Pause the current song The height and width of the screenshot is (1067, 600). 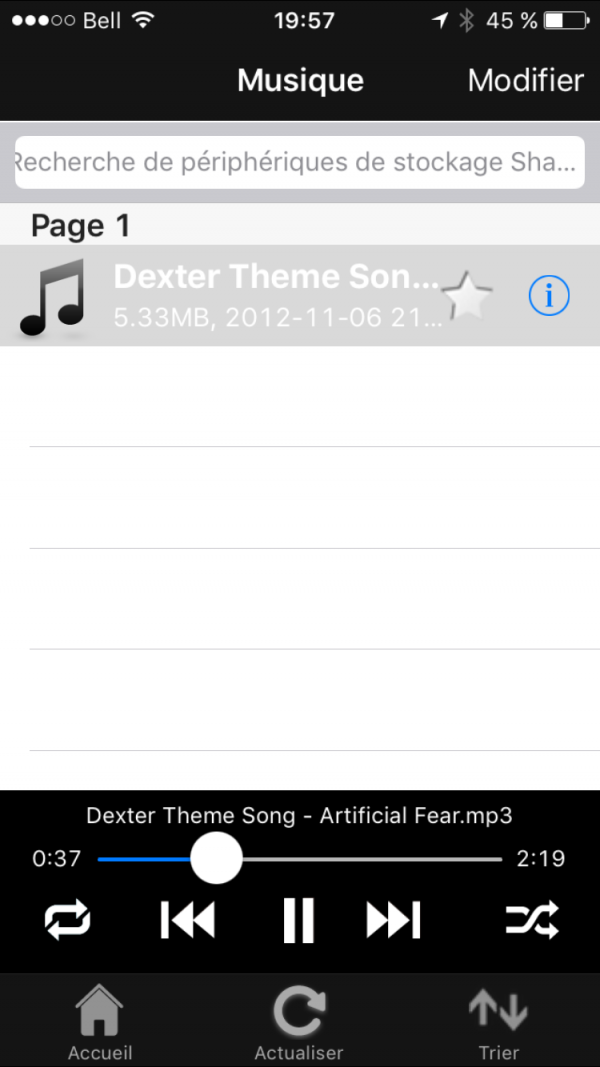pos(298,920)
